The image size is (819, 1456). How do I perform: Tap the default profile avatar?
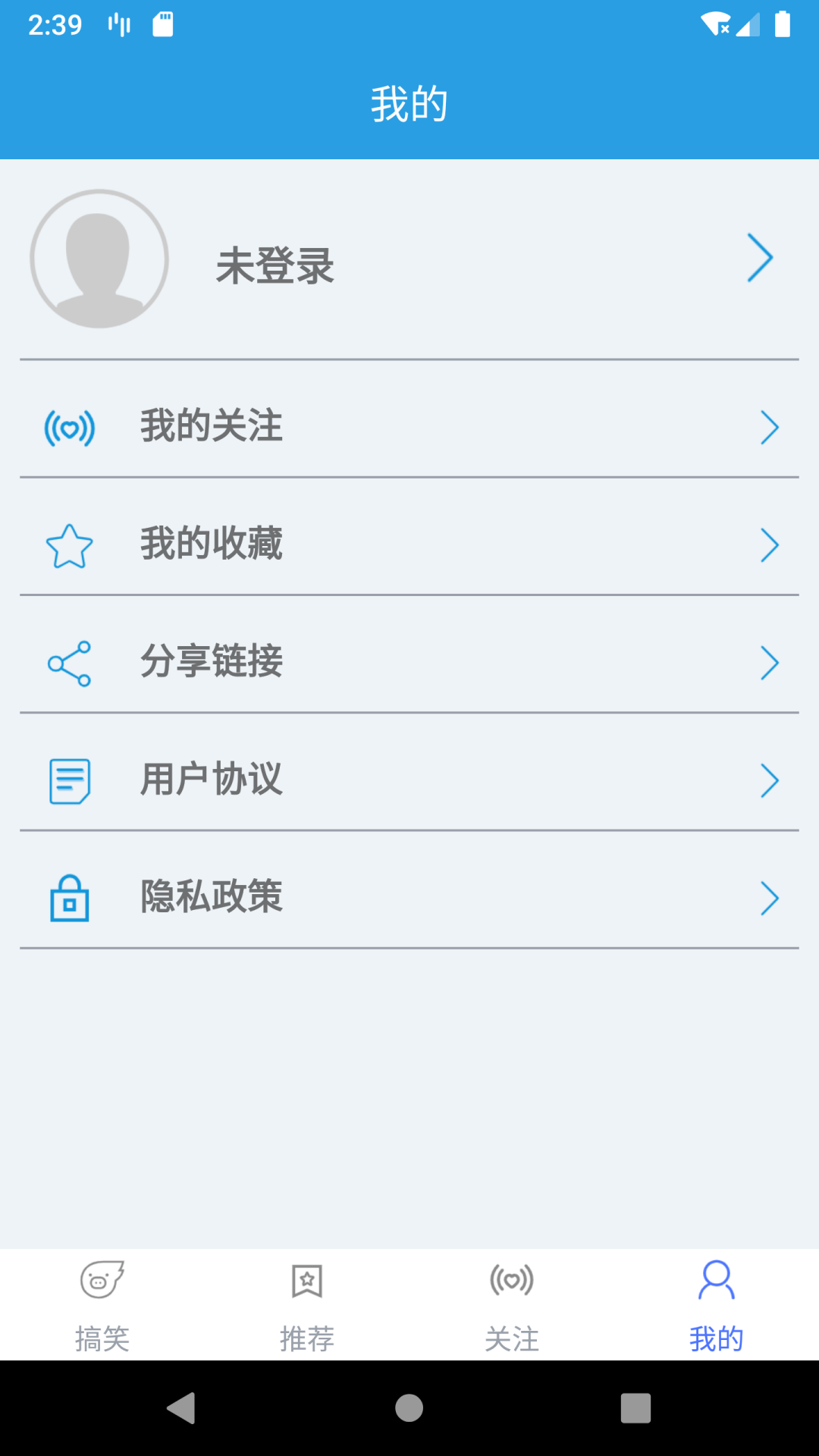pyautogui.click(x=99, y=259)
